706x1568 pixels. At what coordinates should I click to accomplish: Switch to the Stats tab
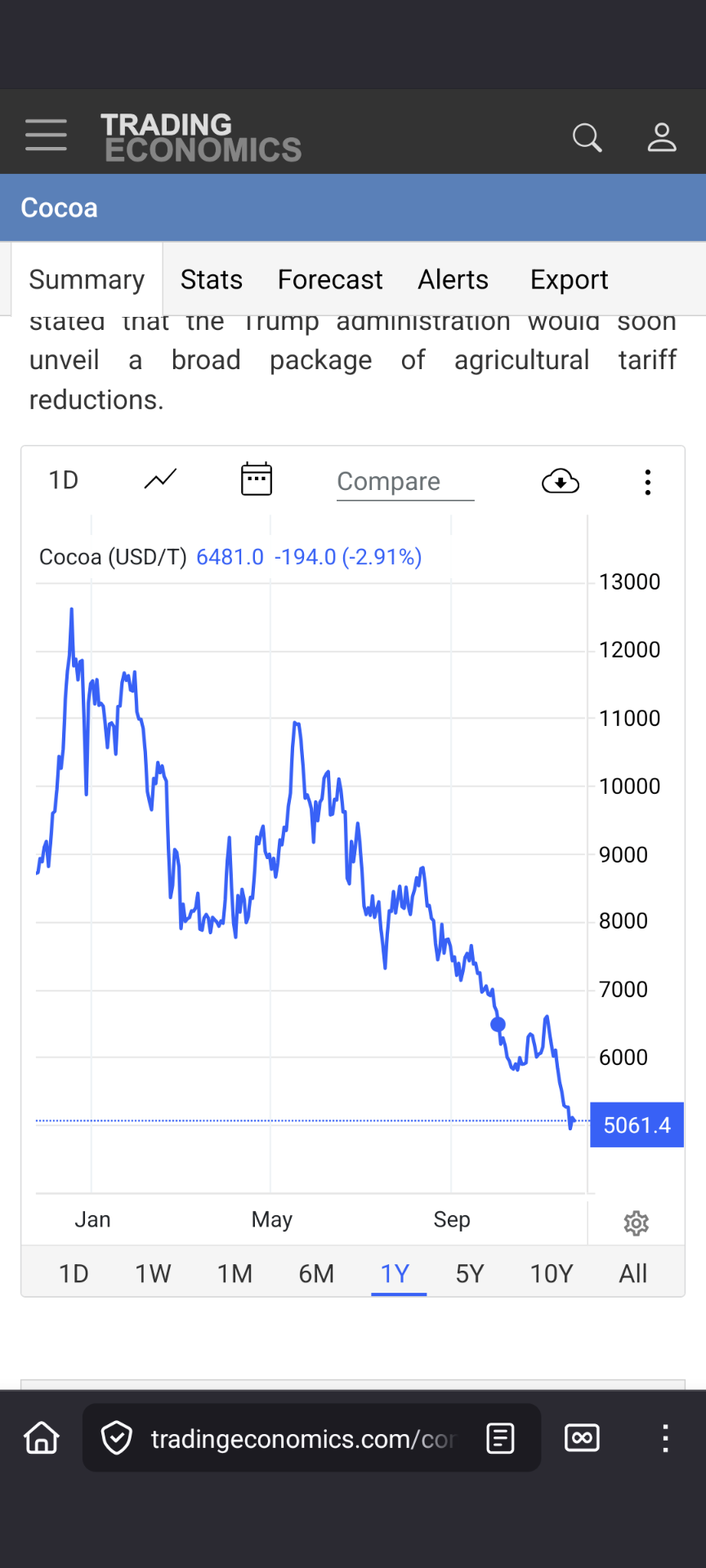tap(212, 280)
